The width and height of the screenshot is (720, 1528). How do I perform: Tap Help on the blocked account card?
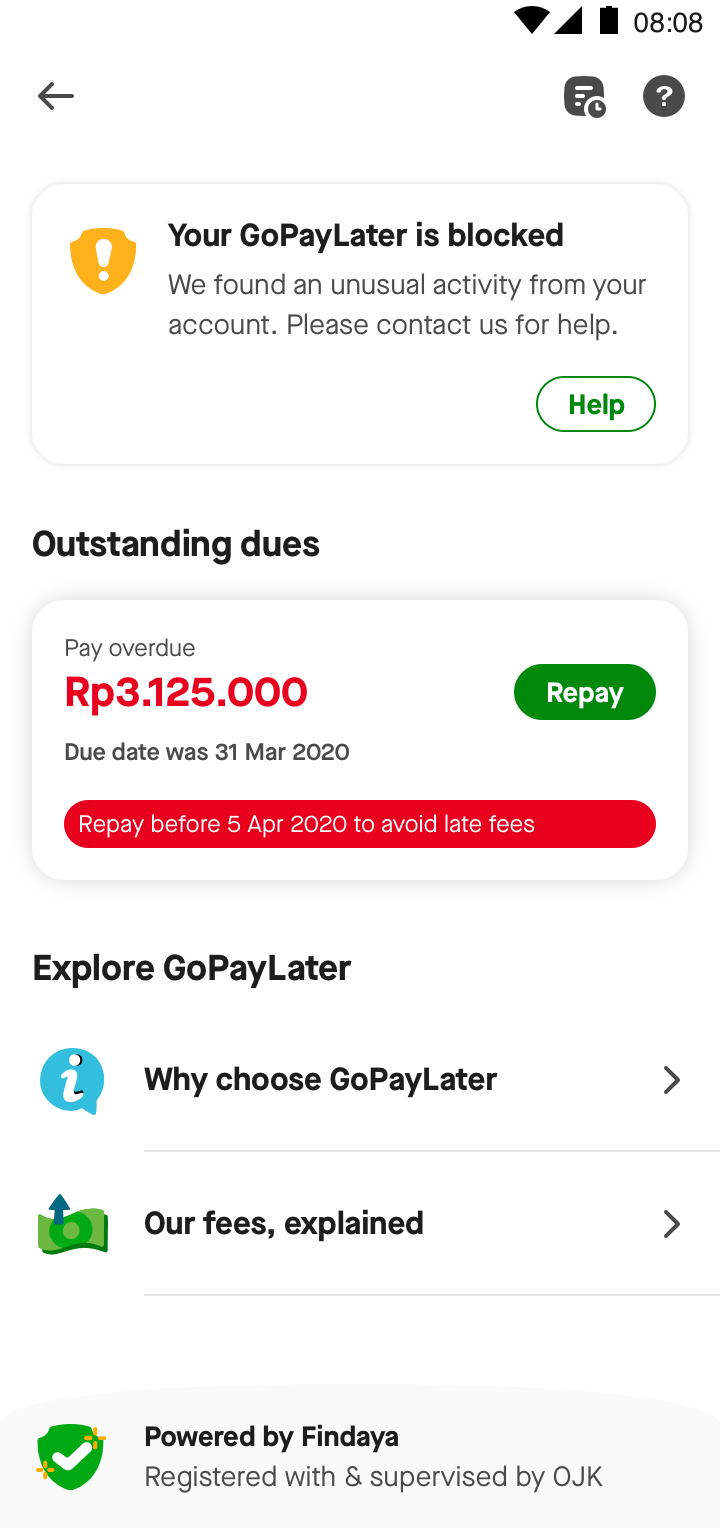[596, 404]
